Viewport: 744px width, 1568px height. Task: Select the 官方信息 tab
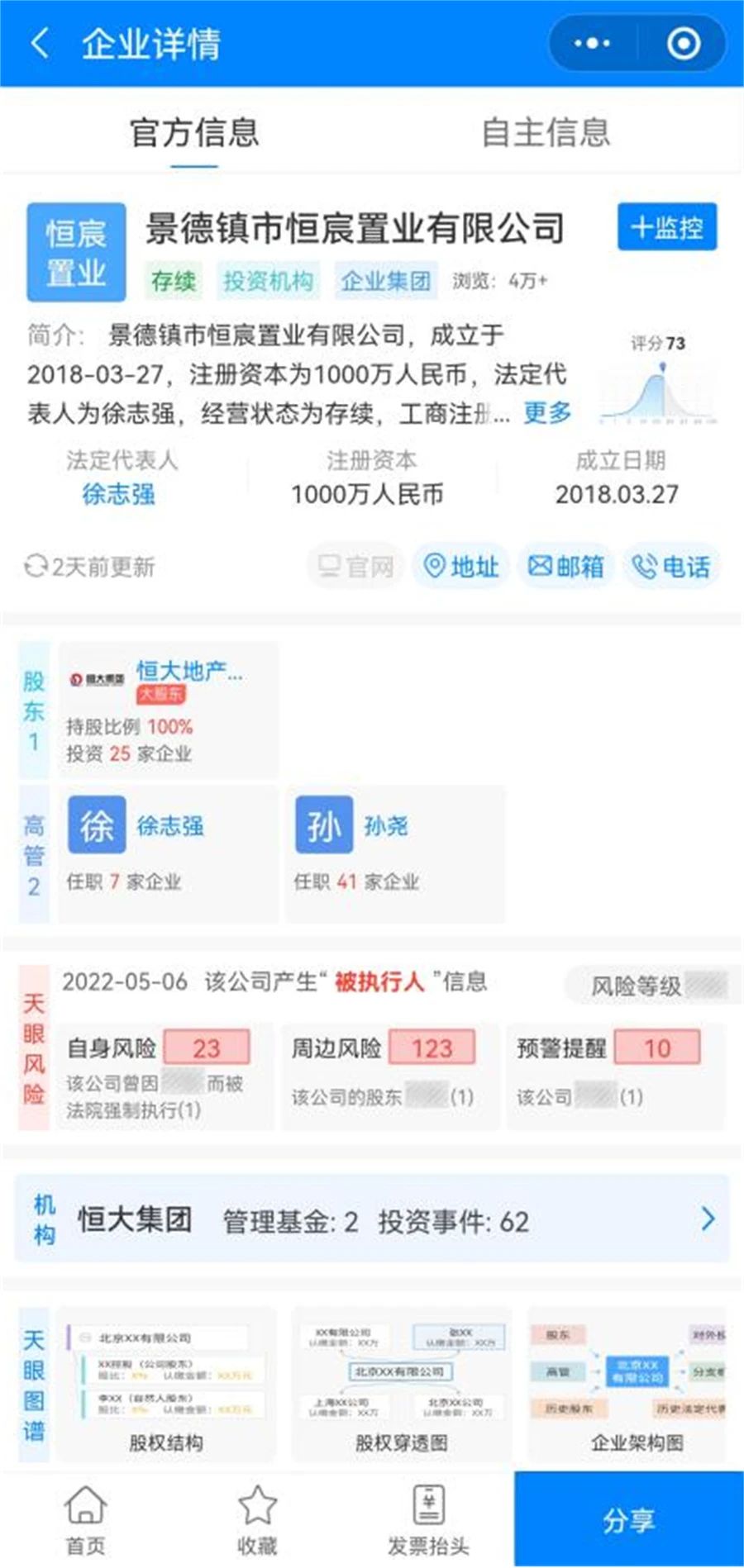click(x=194, y=132)
